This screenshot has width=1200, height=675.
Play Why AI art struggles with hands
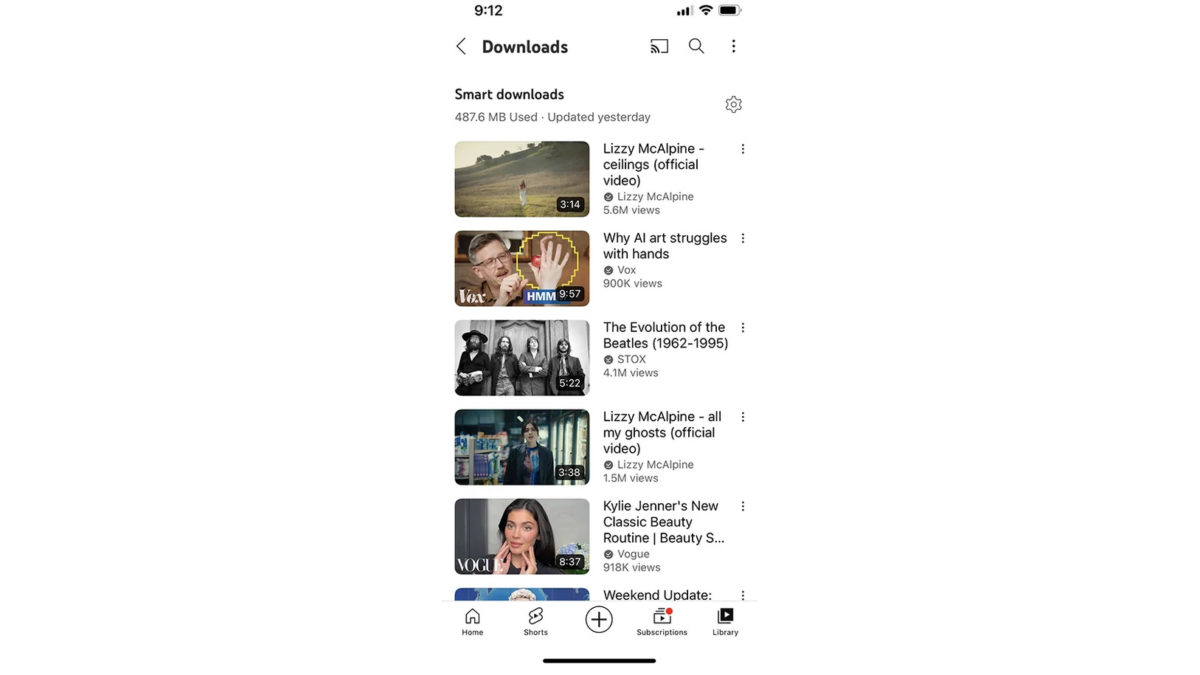click(x=522, y=268)
